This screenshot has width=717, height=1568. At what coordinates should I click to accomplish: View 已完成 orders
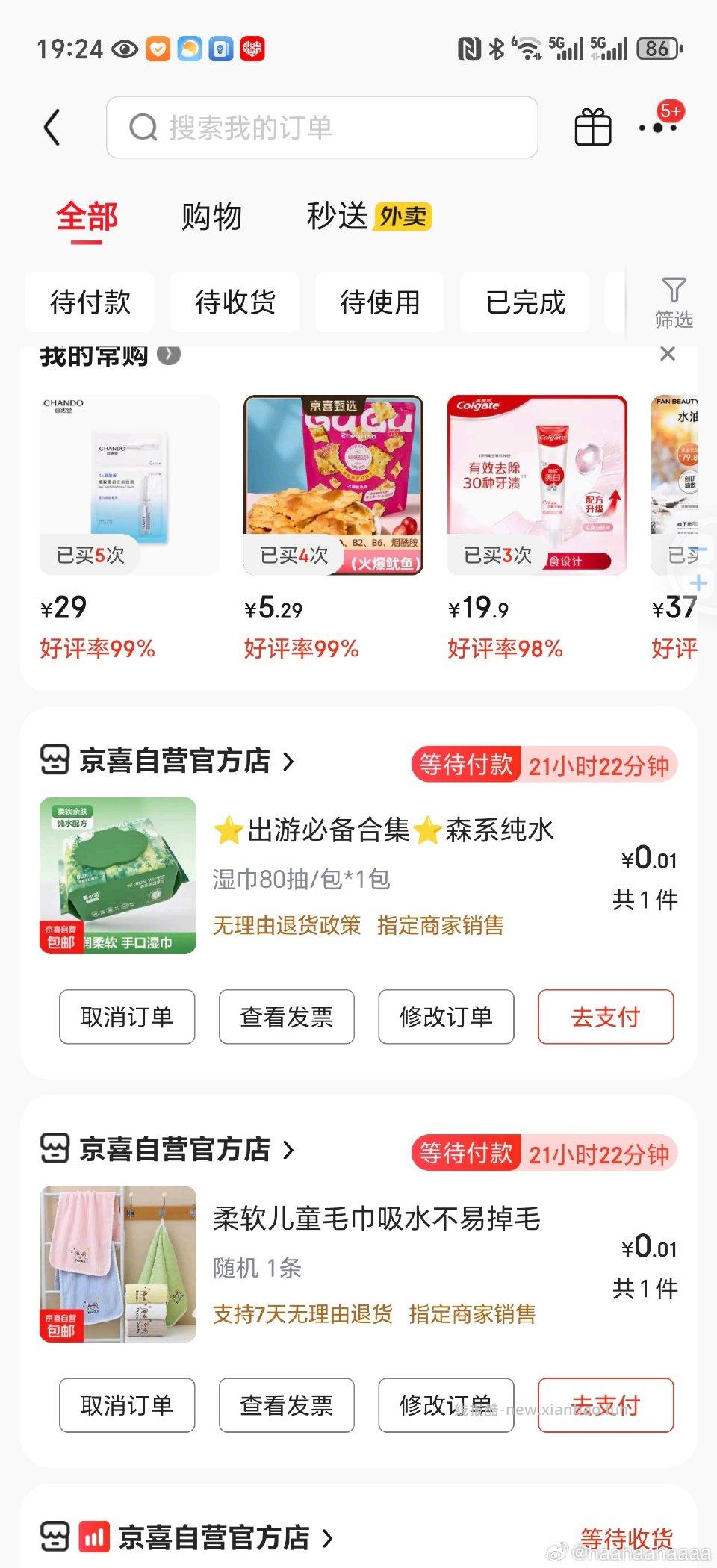525,302
